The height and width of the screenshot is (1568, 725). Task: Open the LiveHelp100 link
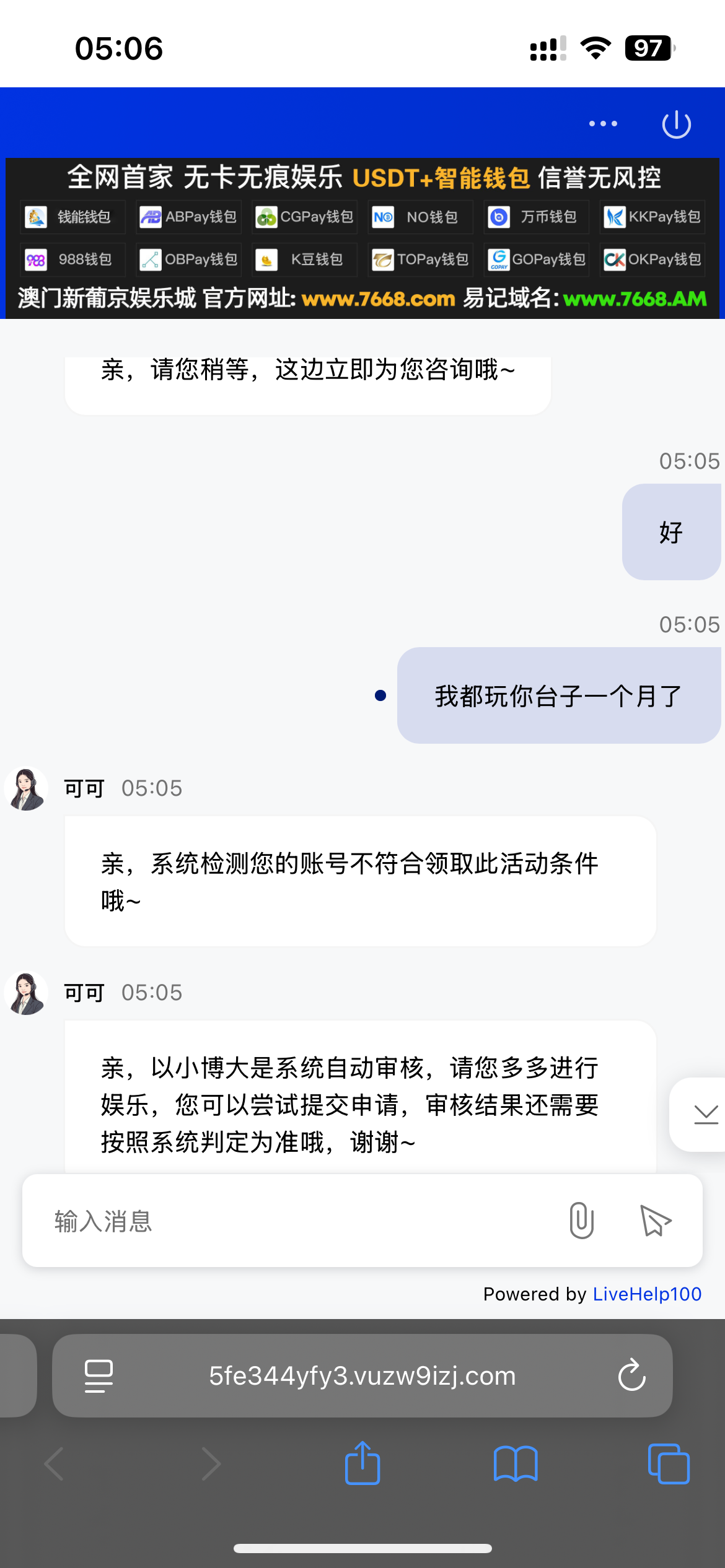pyautogui.click(x=647, y=1294)
